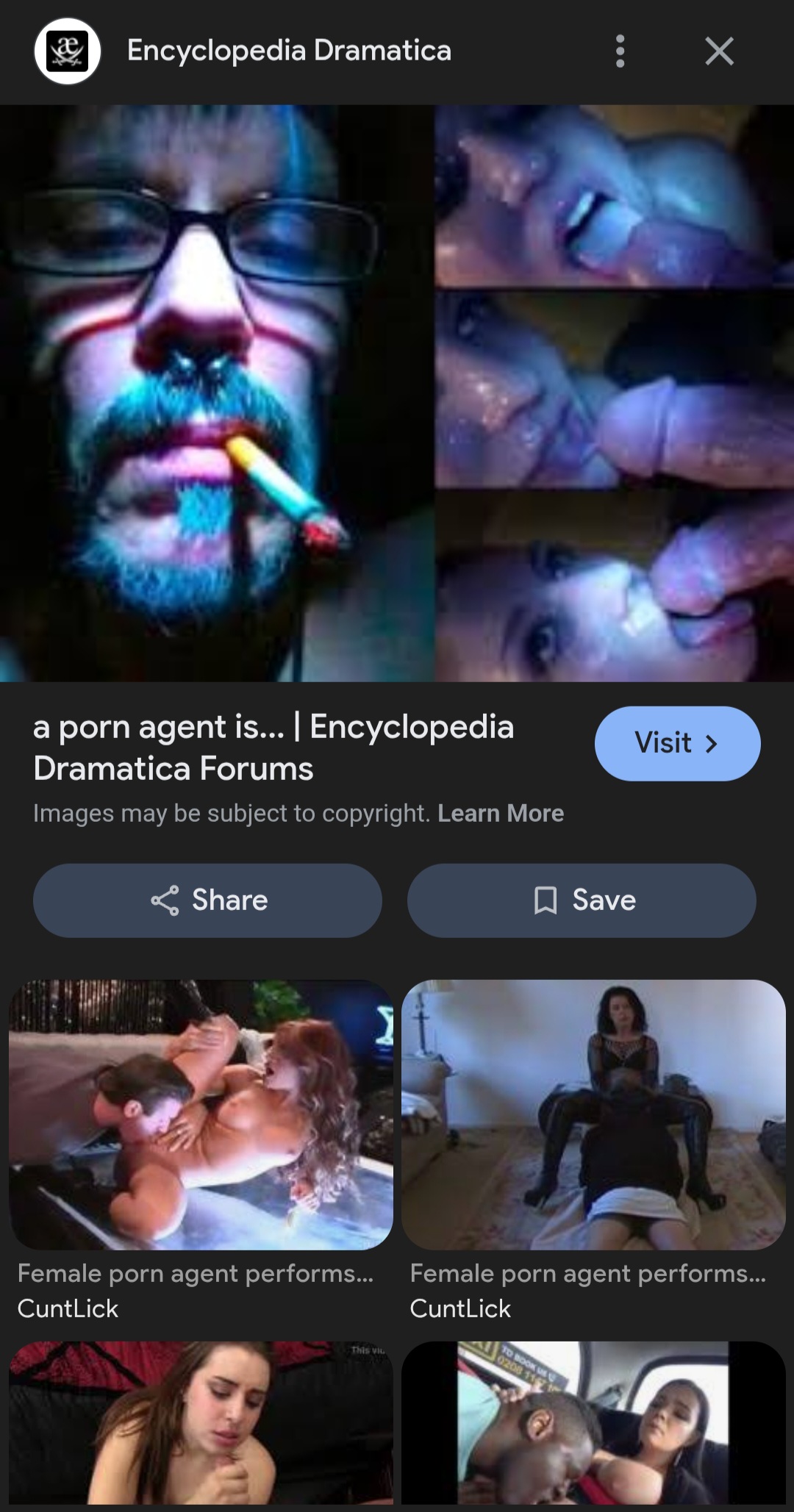Save this image to collections
This screenshot has height=1512, width=794.
(581, 900)
